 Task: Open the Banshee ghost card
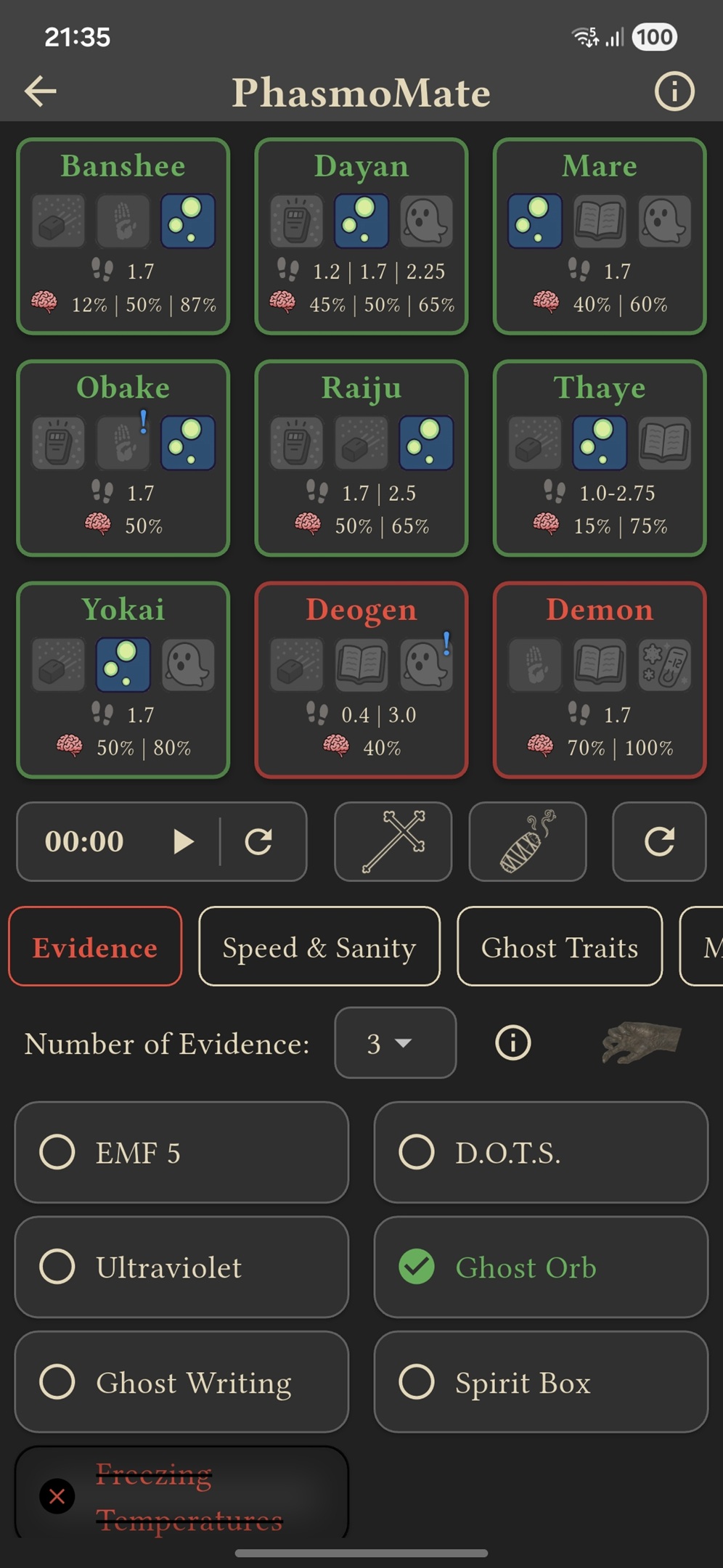123,236
